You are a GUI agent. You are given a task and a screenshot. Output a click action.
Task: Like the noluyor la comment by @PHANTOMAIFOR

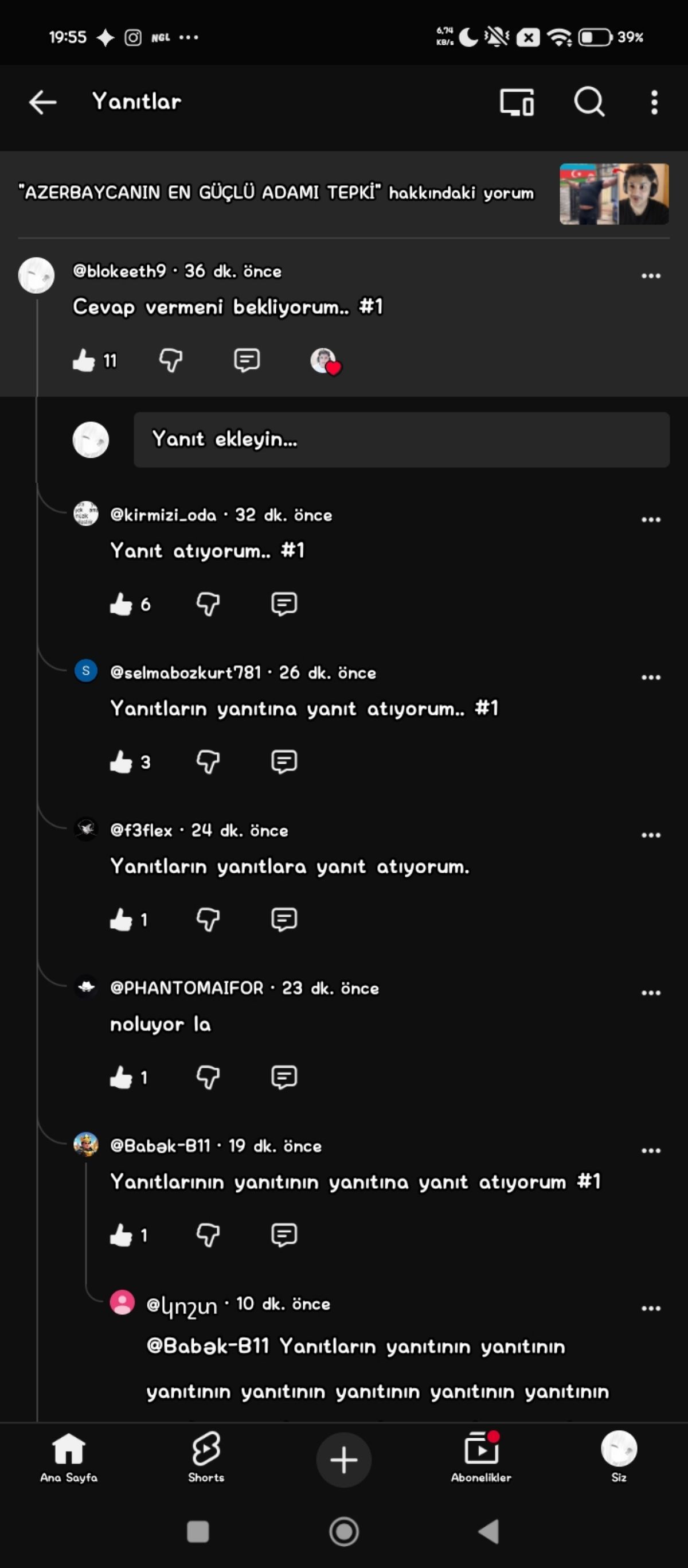[x=121, y=1077]
